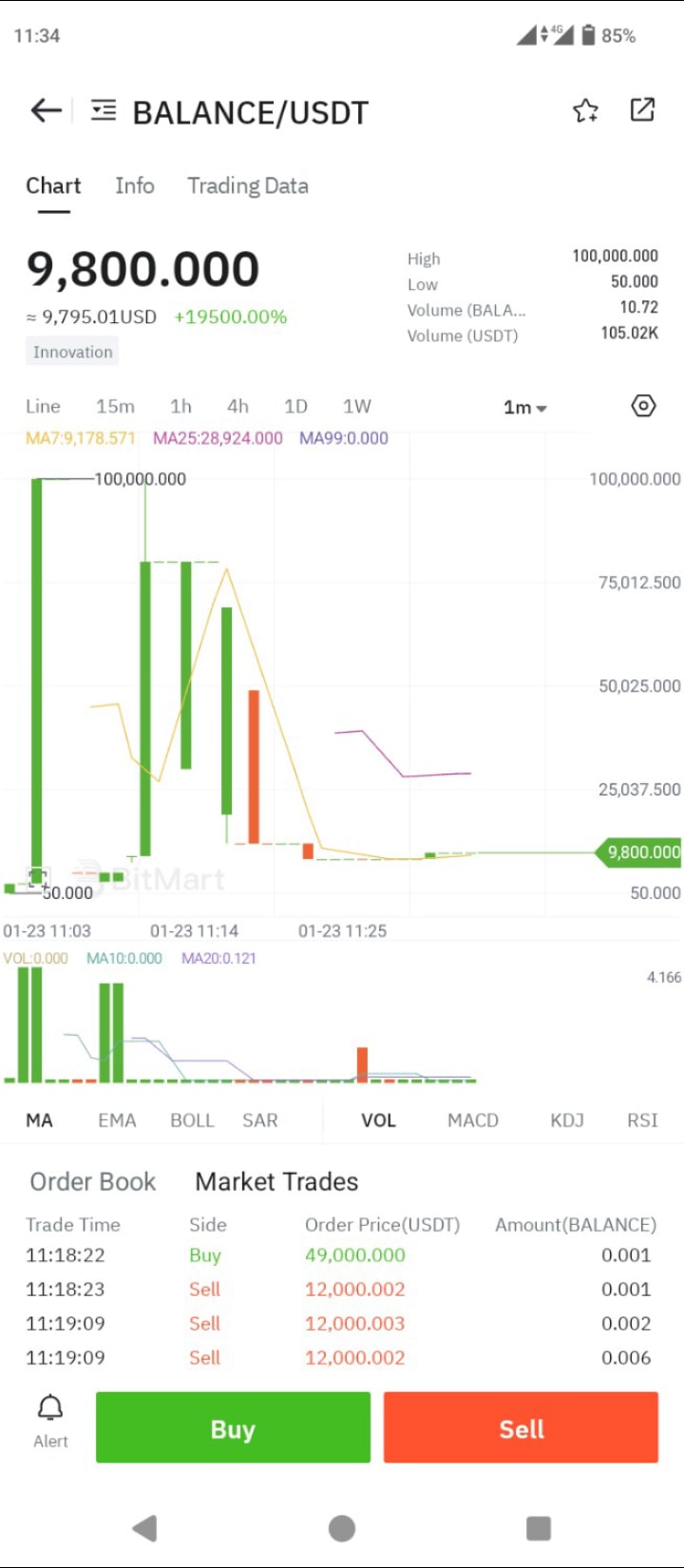Tap the back arrow to exit chart

pyautogui.click(x=44, y=110)
